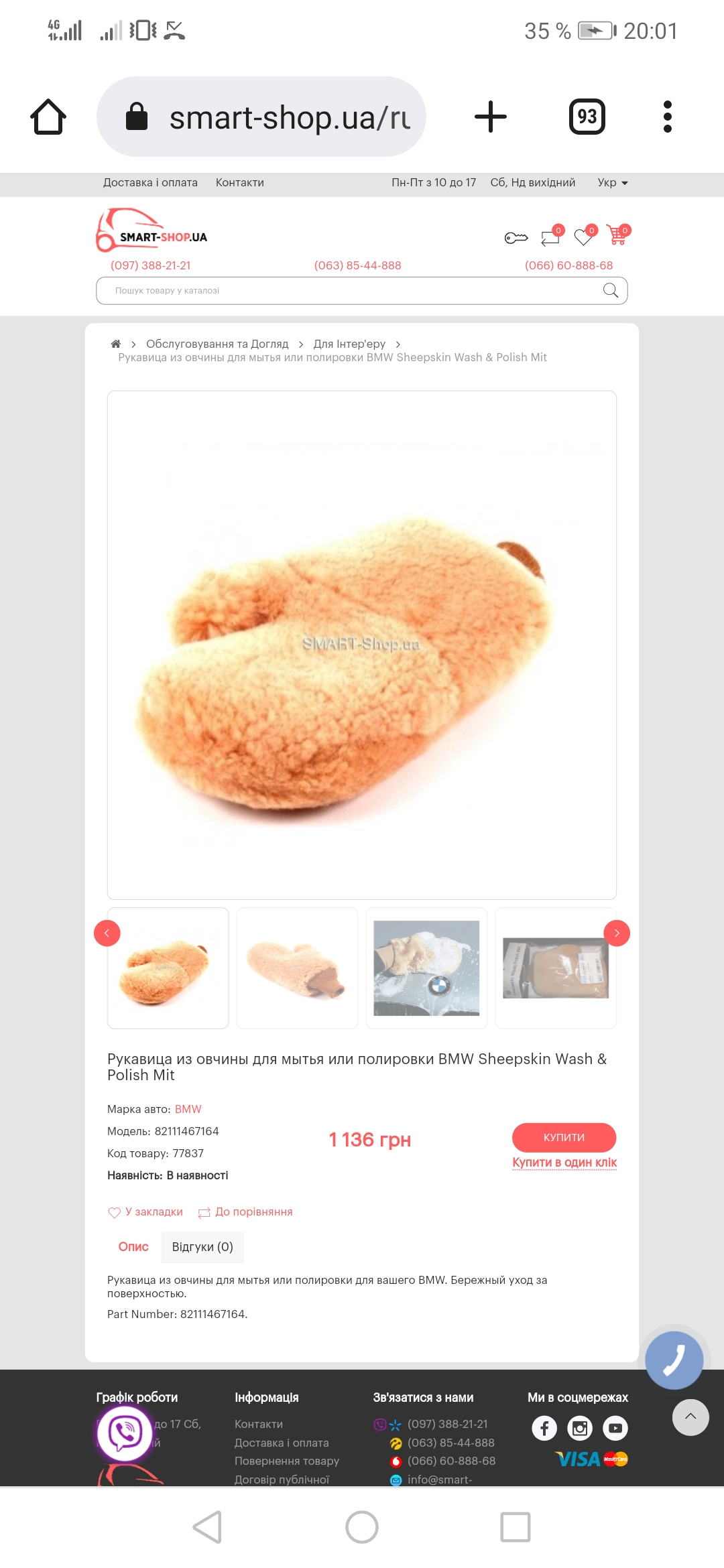
Task: Open a new browser tab
Action: (490, 117)
